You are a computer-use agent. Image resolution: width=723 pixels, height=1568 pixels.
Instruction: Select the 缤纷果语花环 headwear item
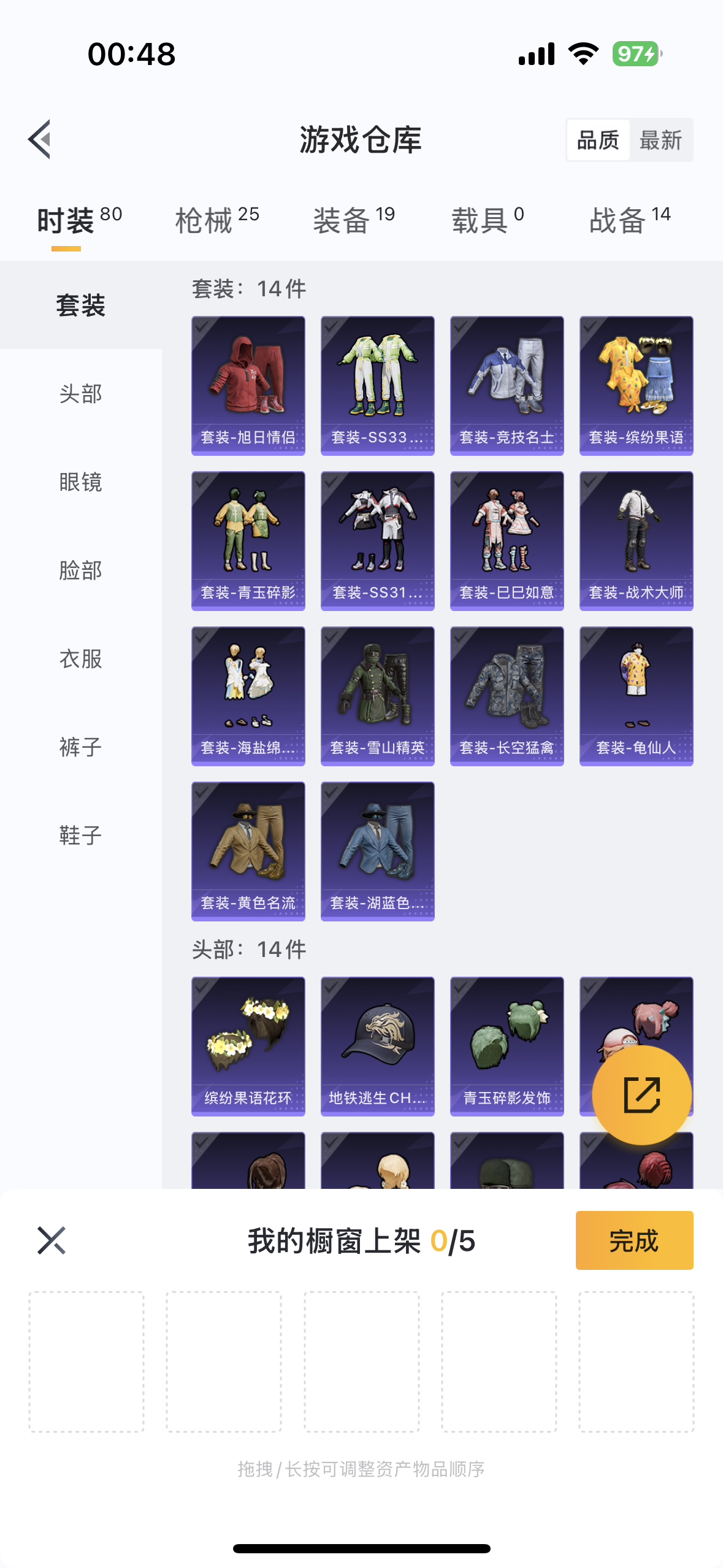point(248,1047)
